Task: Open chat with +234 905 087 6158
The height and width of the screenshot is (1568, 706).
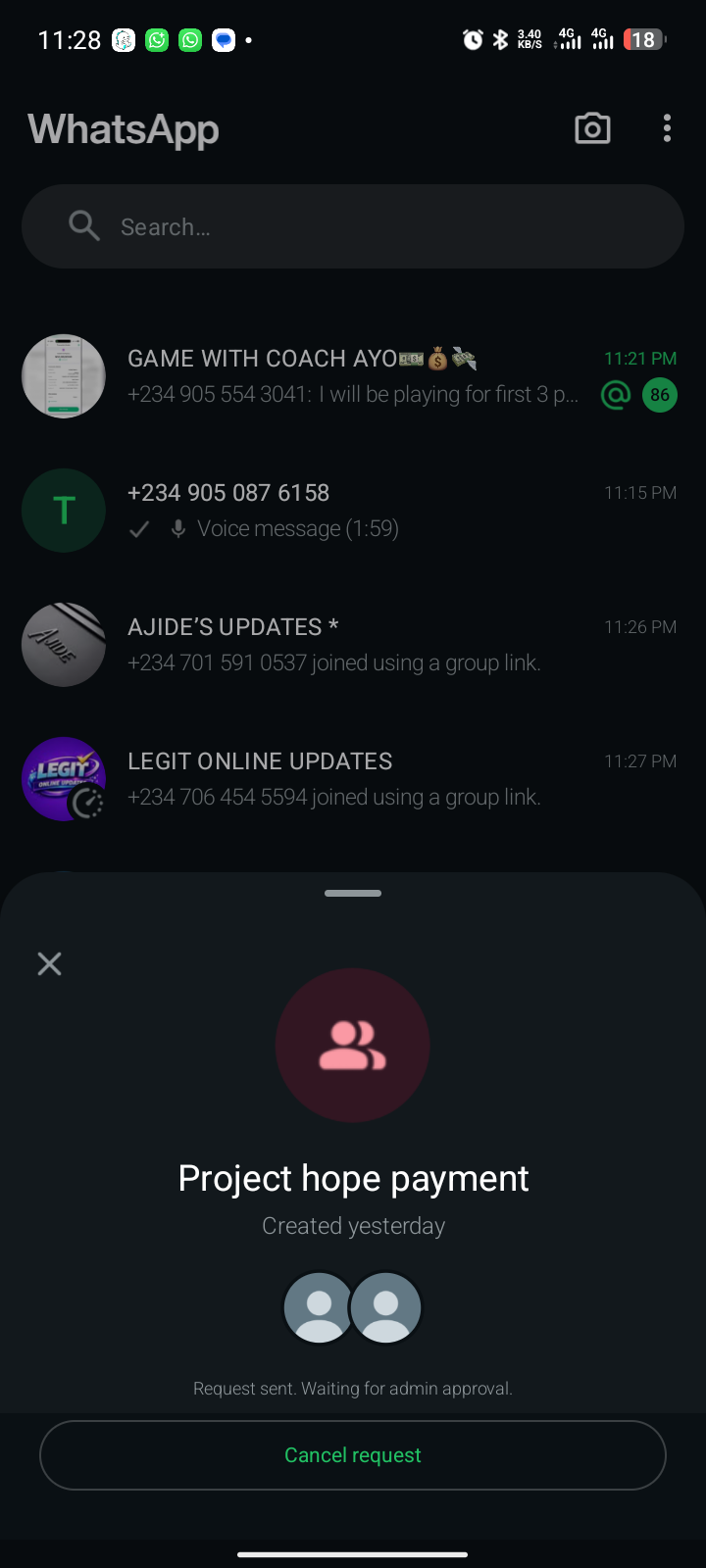Action: [353, 511]
